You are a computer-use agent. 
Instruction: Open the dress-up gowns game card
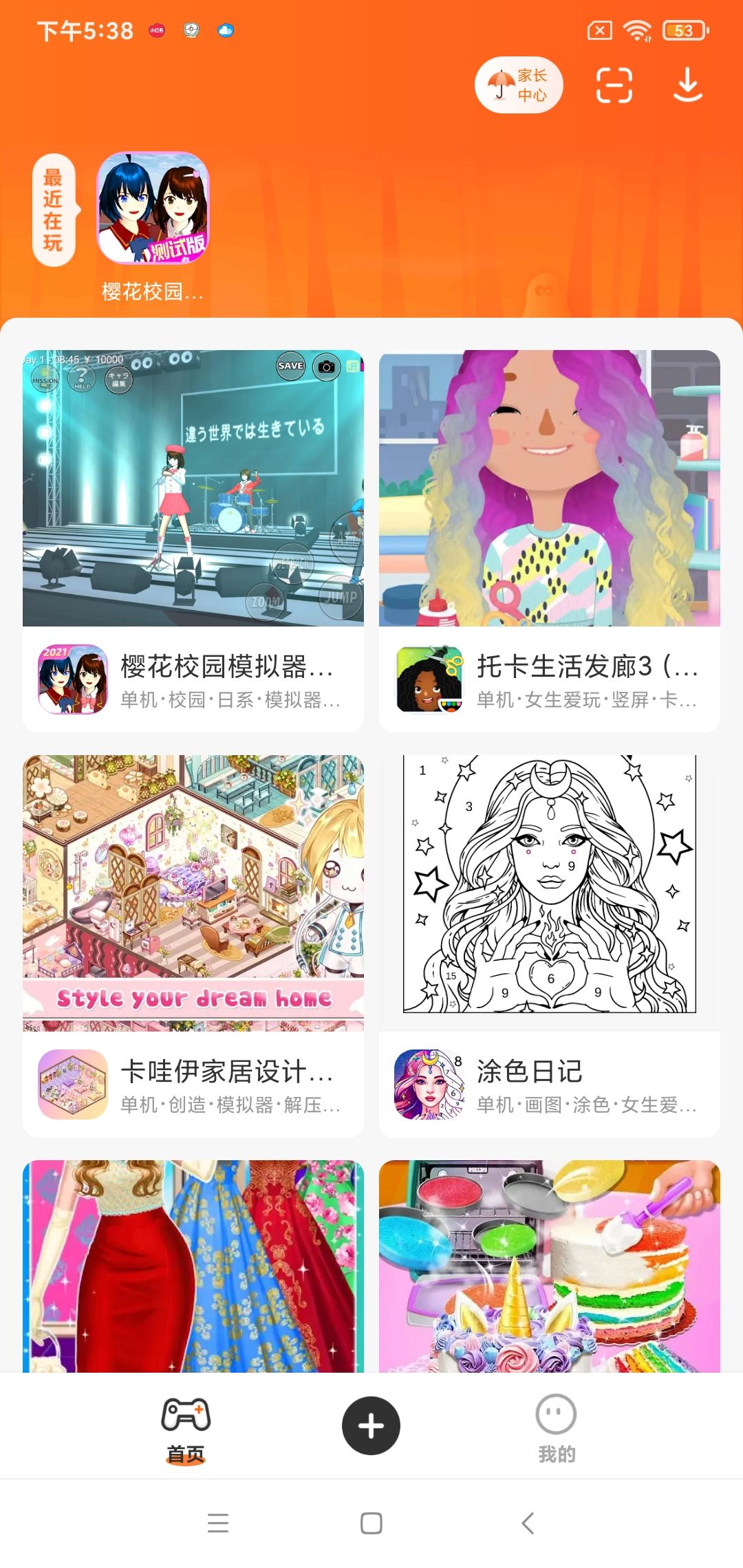click(193, 1267)
